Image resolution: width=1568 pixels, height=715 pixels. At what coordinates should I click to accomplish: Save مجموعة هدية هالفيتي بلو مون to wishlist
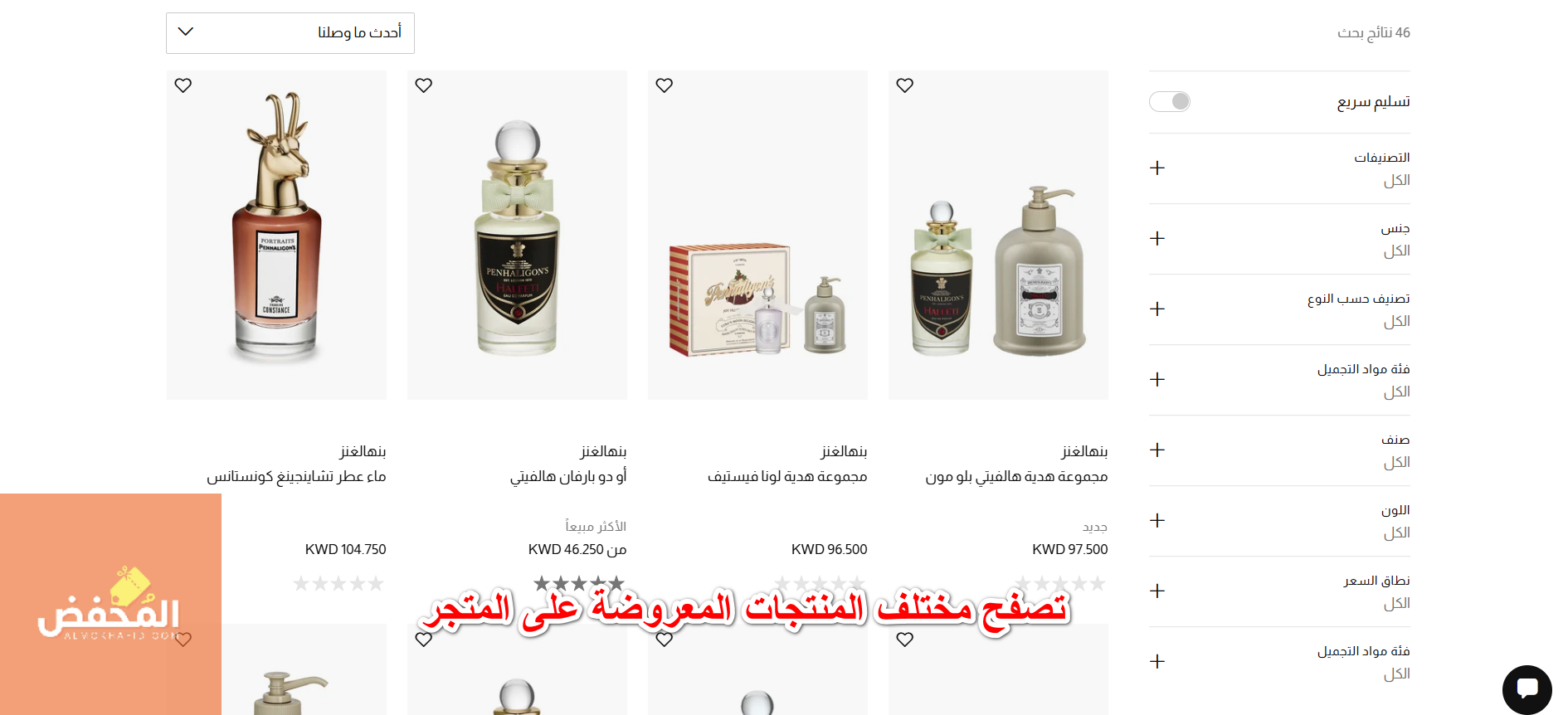coord(905,85)
